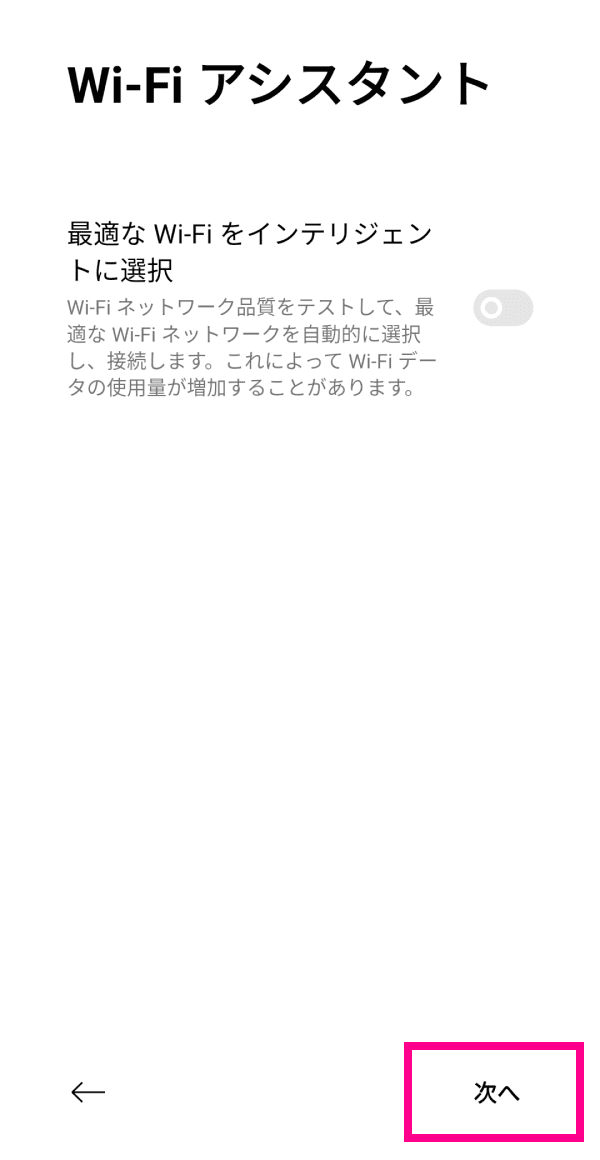The width and height of the screenshot is (600, 1160).
Task: Tap the 次へ button to continue
Action: (496, 1092)
